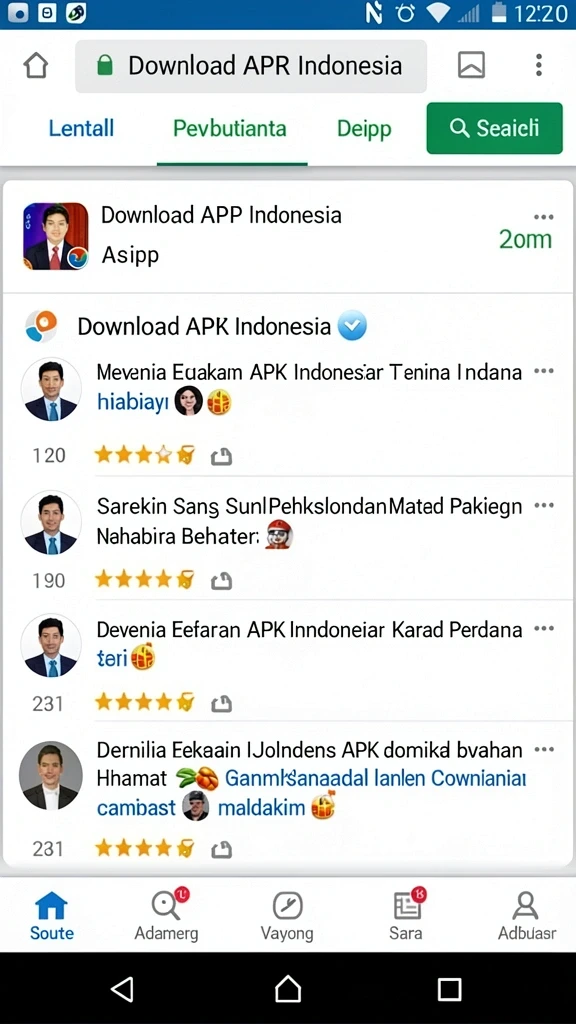Share the post rated 190
Image resolution: width=576 pixels, height=1024 pixels.
221,580
